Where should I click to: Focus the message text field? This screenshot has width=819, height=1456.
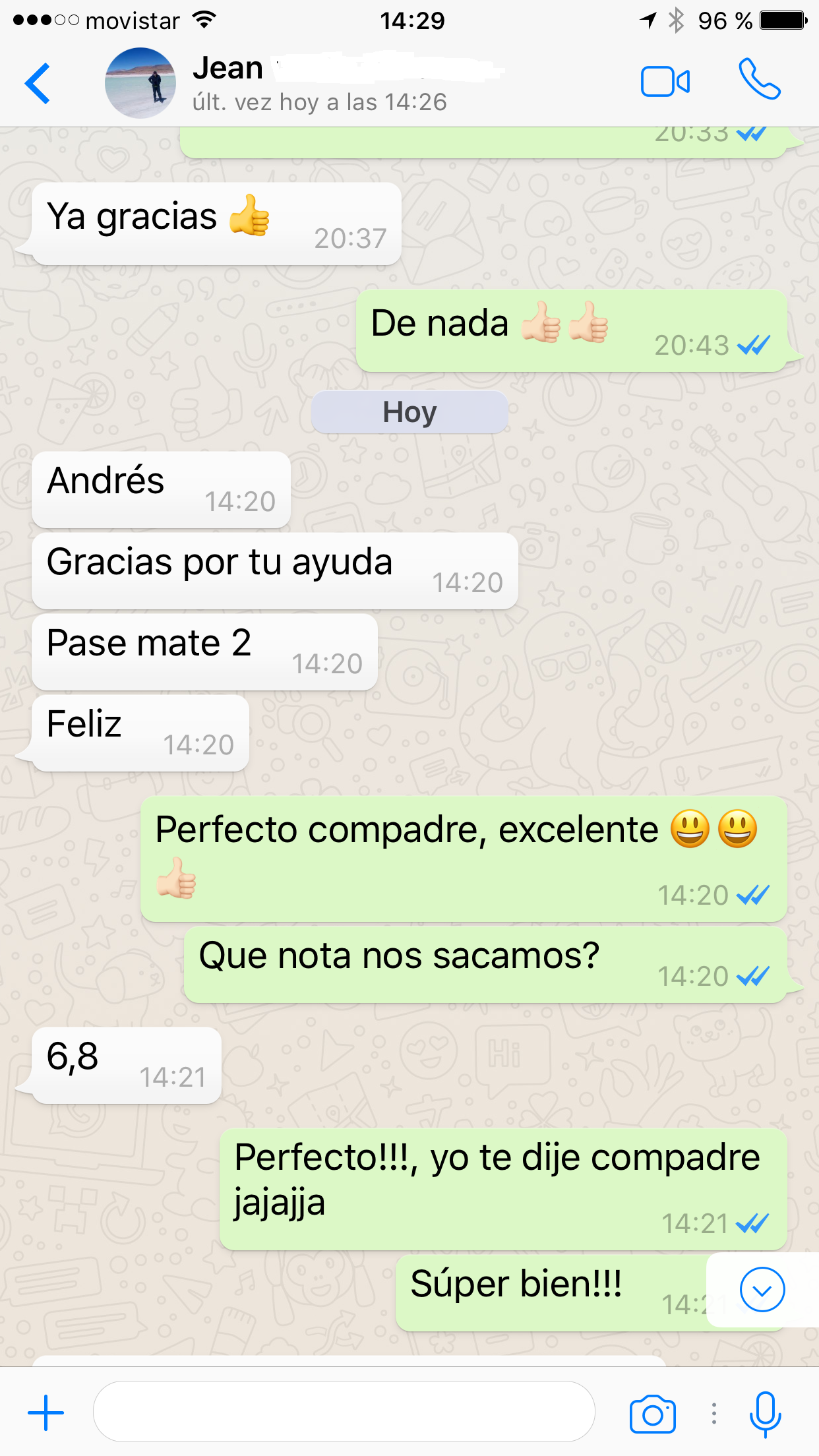[343, 1412]
